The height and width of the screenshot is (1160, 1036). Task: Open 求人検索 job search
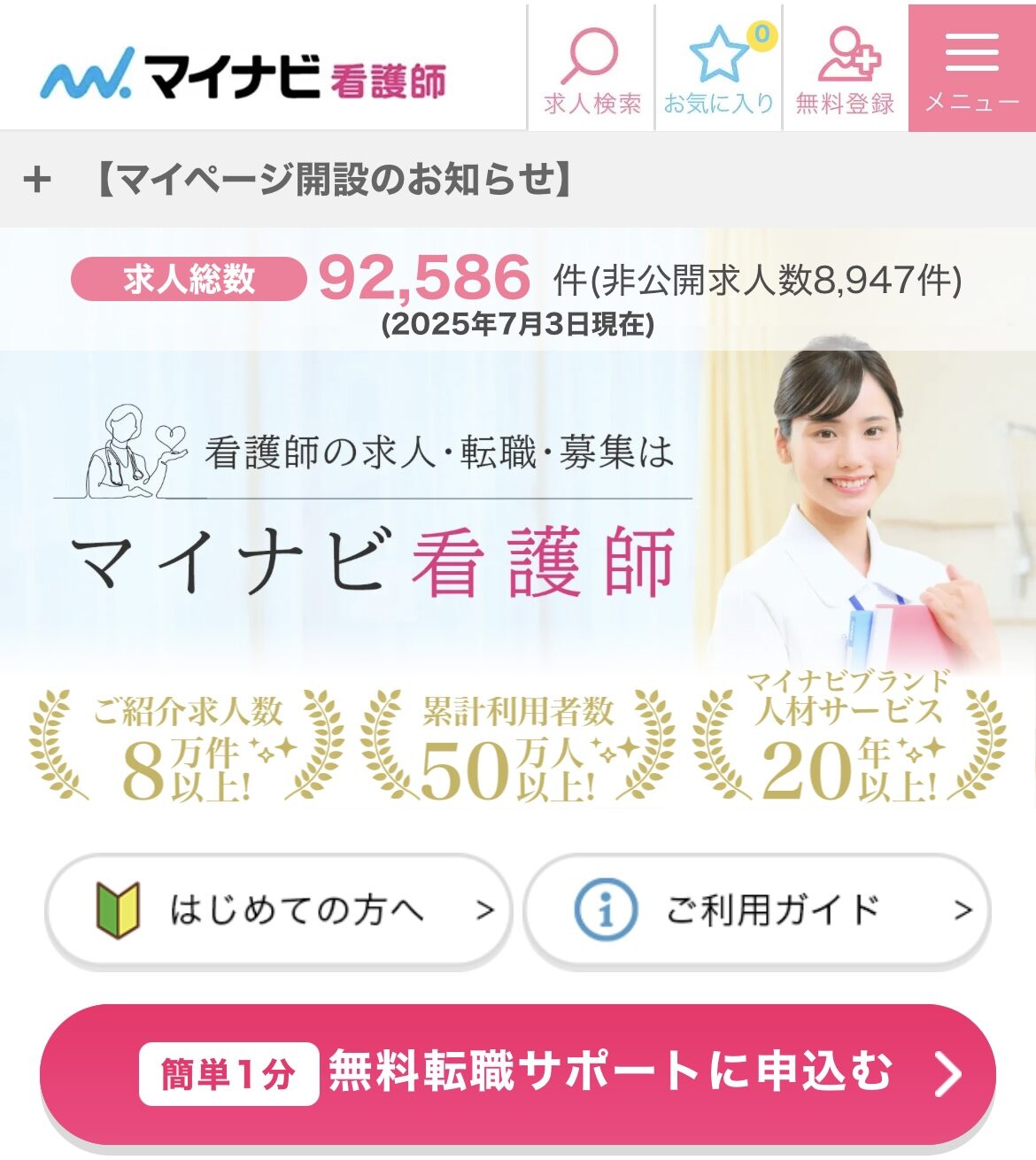[x=591, y=69]
